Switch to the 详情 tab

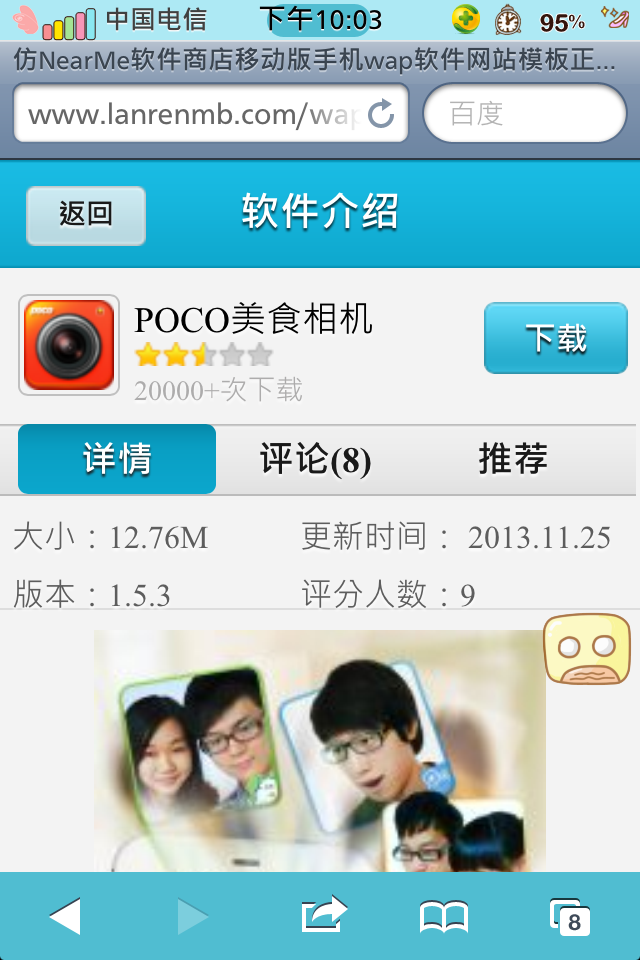117,459
